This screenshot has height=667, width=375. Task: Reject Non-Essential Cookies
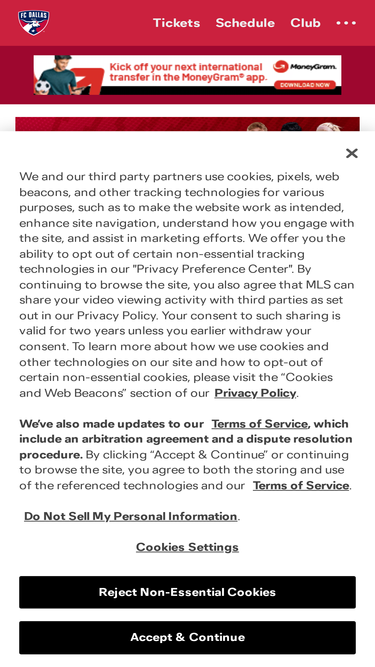click(x=188, y=592)
